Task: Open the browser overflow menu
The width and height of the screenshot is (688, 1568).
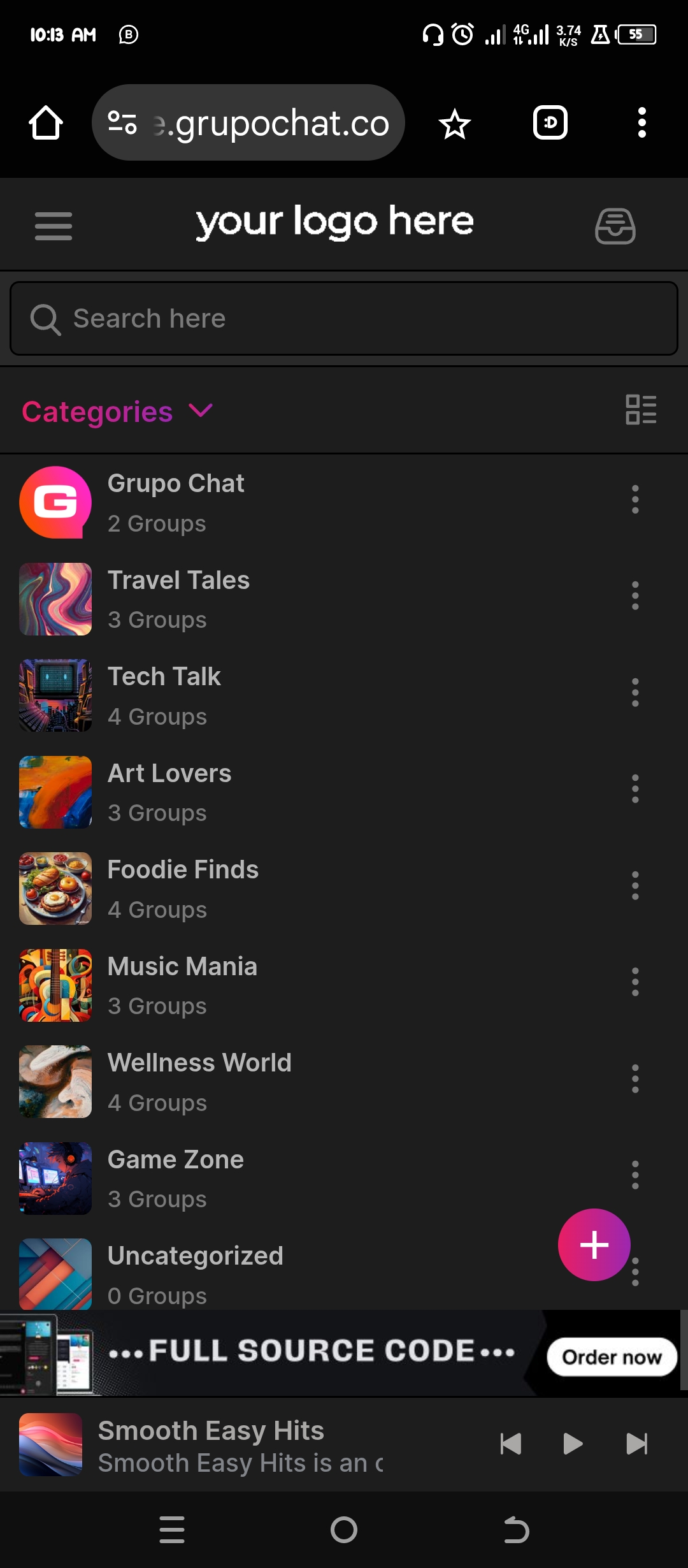Action: pyautogui.click(x=642, y=122)
